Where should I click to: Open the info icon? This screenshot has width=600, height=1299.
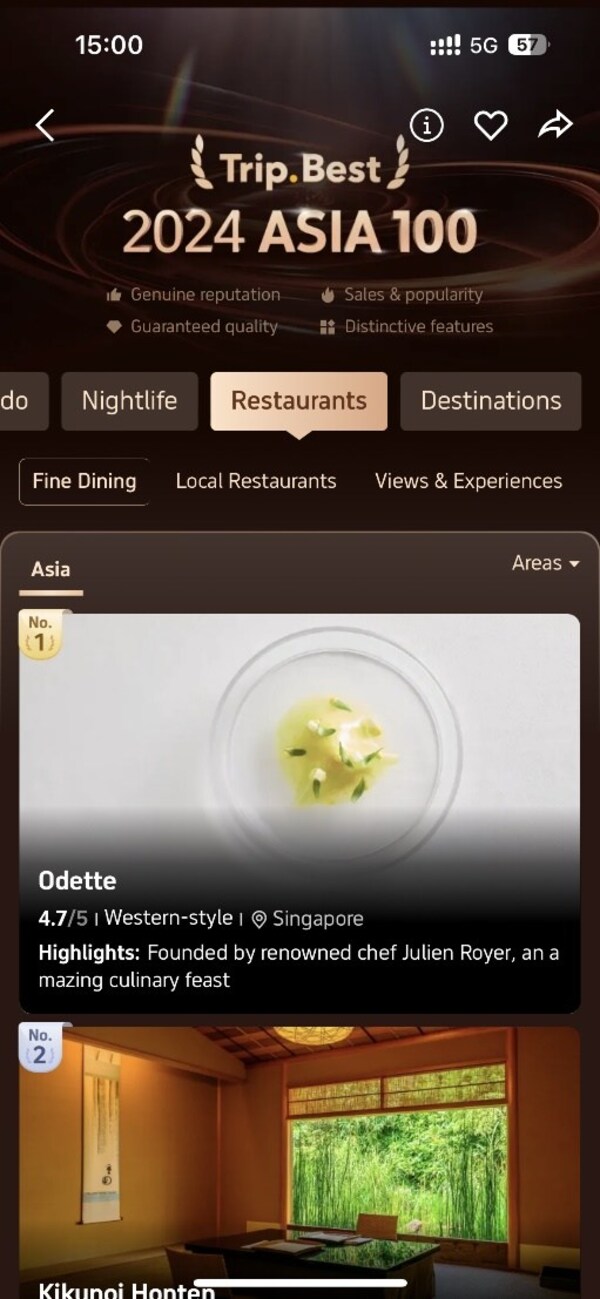pyautogui.click(x=427, y=125)
